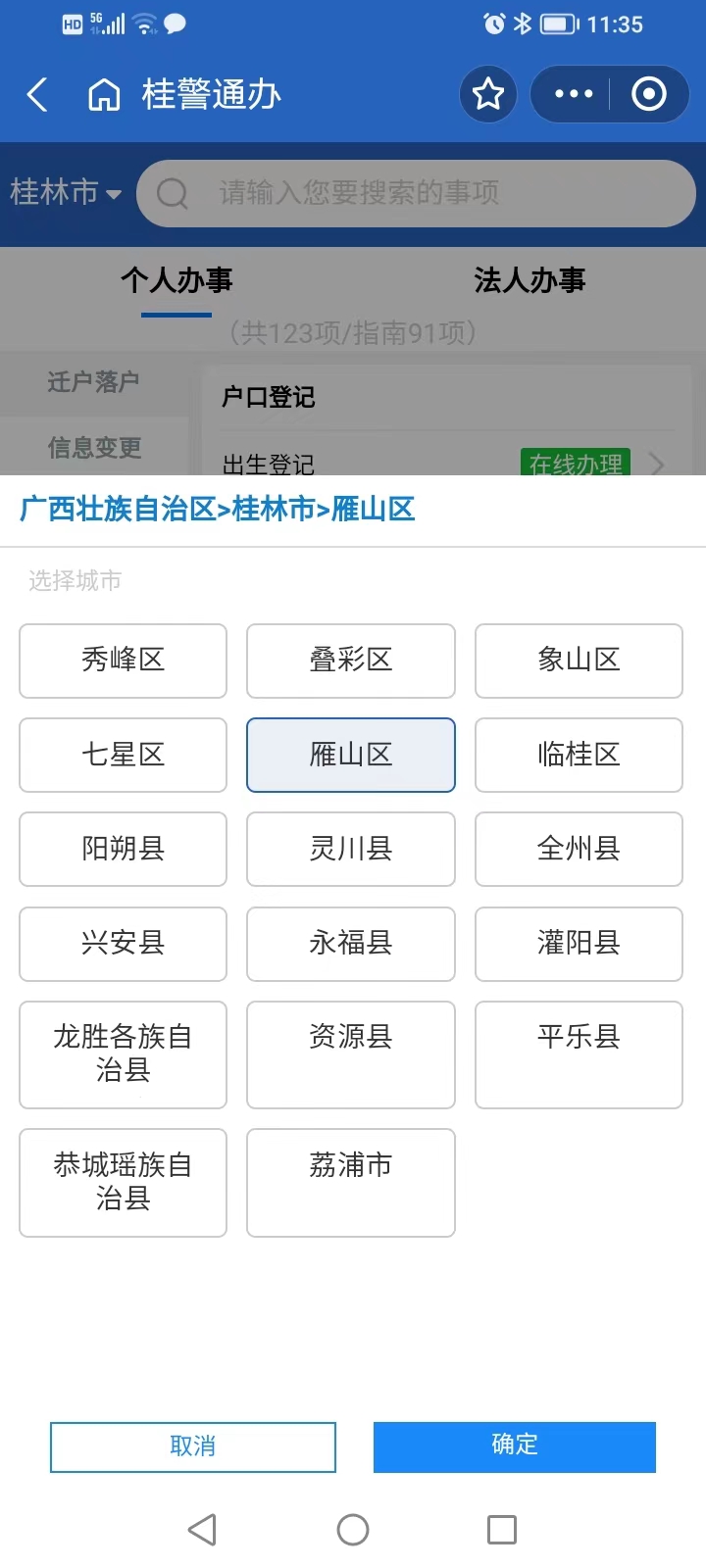Choose 全州县 county
706x1568 pixels.
(x=579, y=849)
